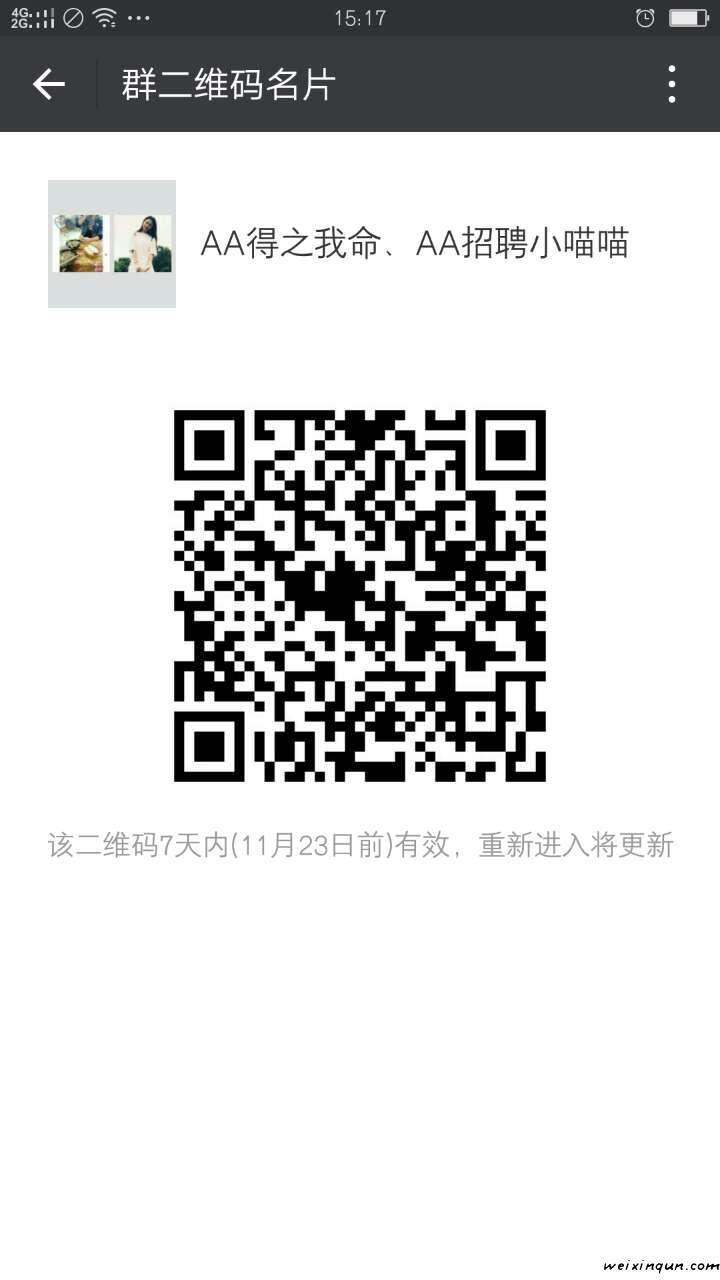Open the three-dot overflow menu
Viewport: 720px width, 1280px height.
coord(672,84)
